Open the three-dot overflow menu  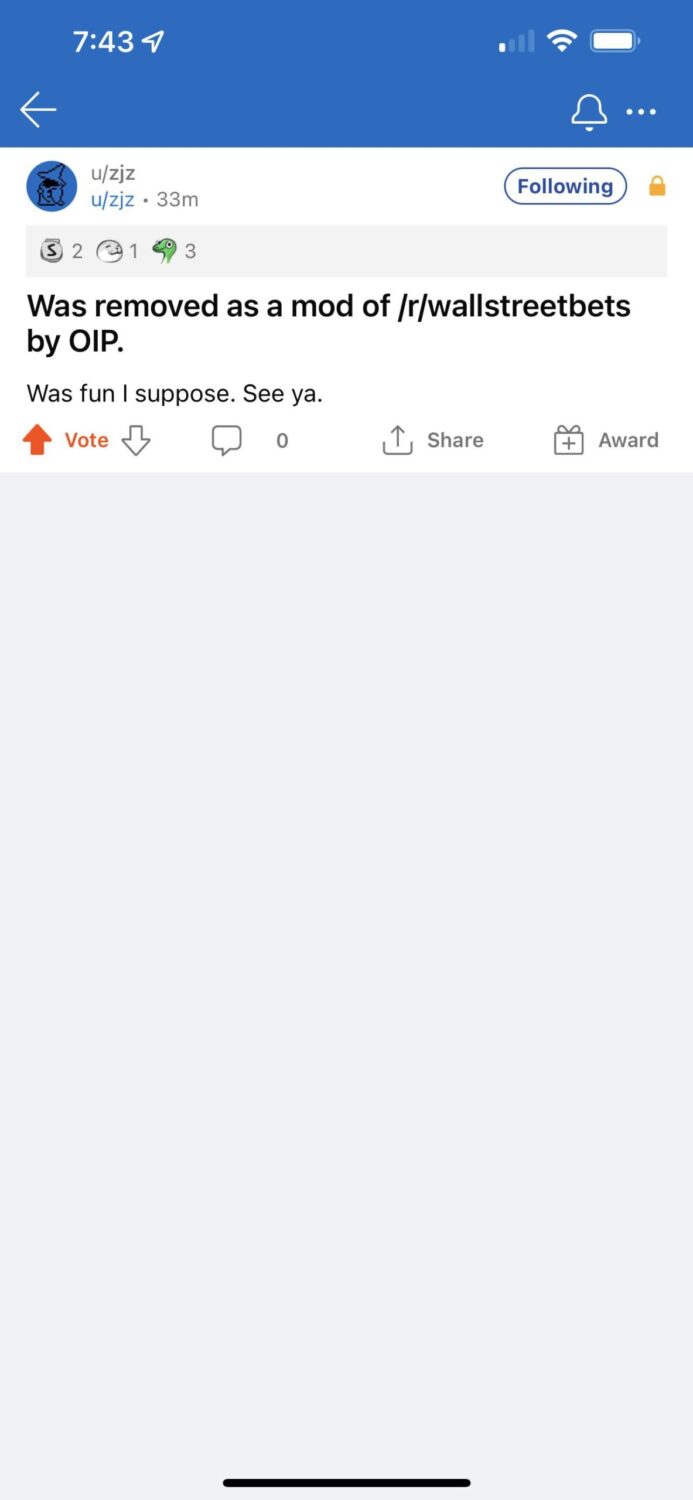(x=641, y=112)
